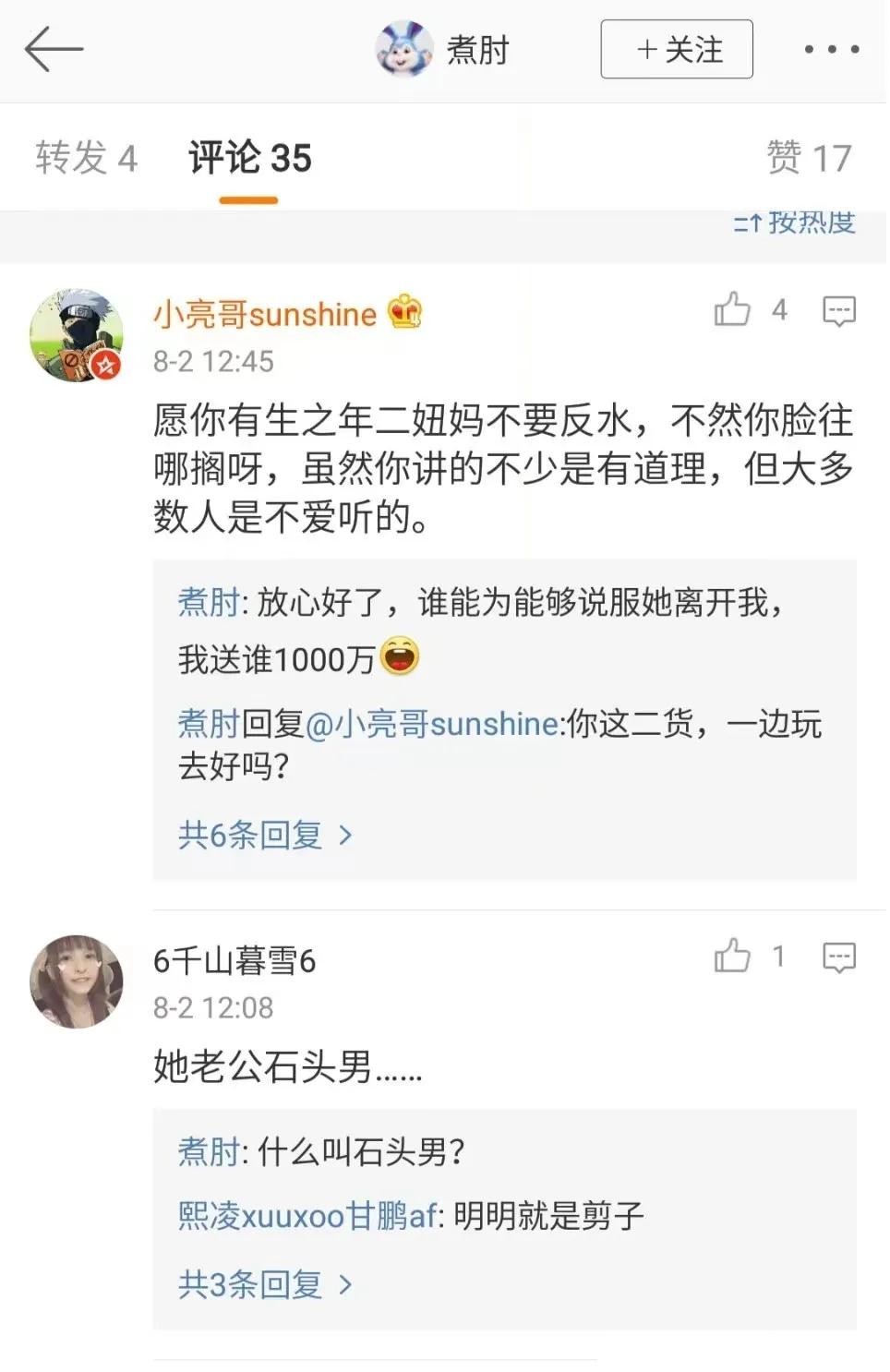Open the three-dot overflow menu
The width and height of the screenshot is (890, 1372).
[831, 49]
